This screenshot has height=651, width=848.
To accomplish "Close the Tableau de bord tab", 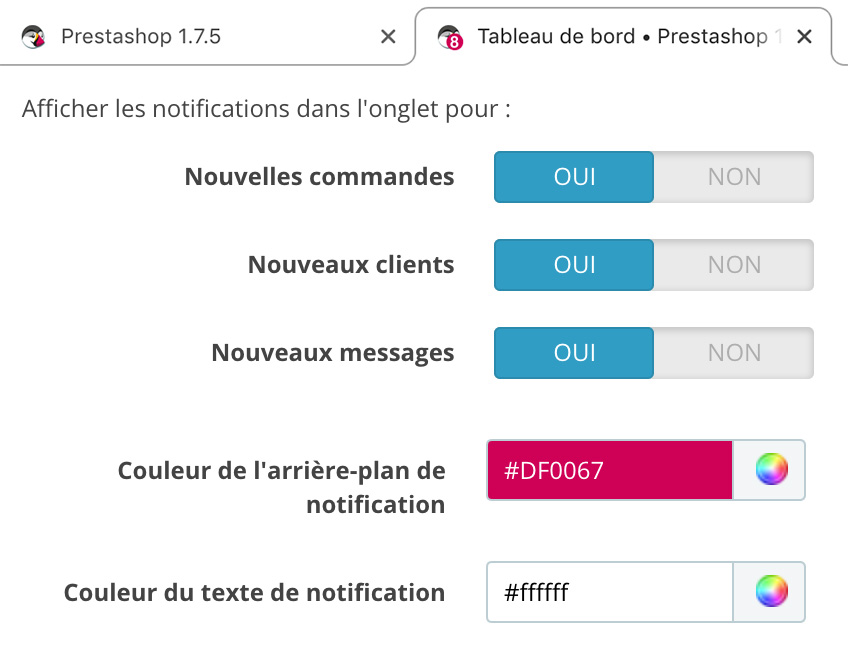I will tap(804, 37).
